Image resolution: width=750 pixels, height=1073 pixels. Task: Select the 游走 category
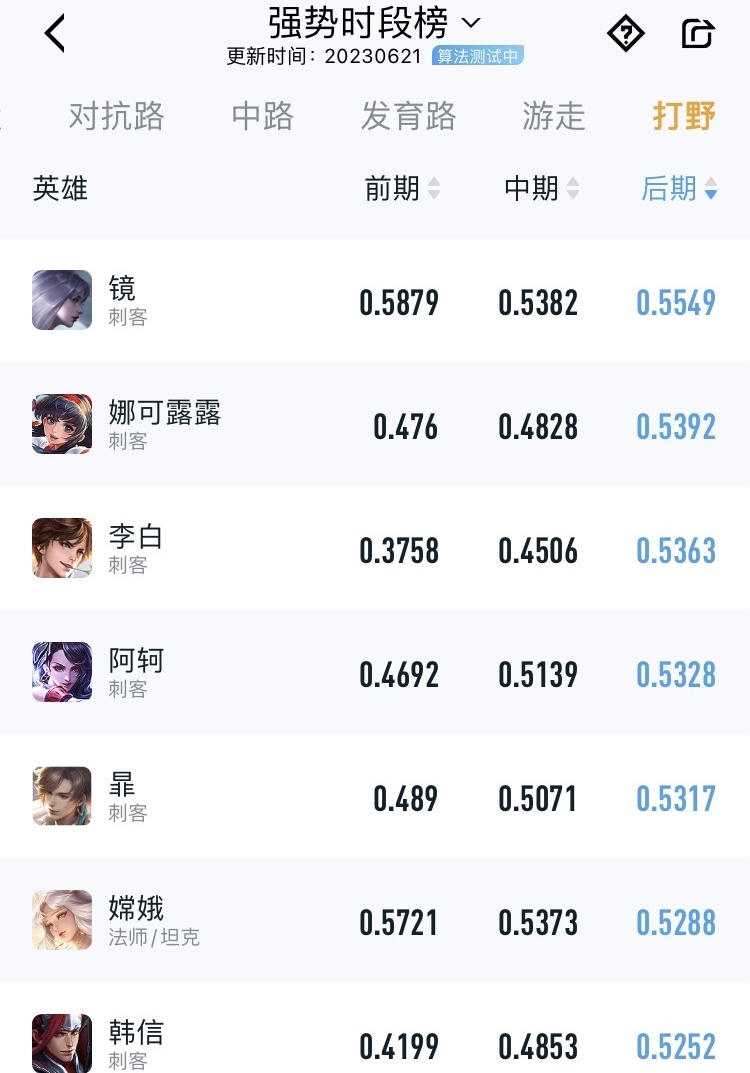555,116
